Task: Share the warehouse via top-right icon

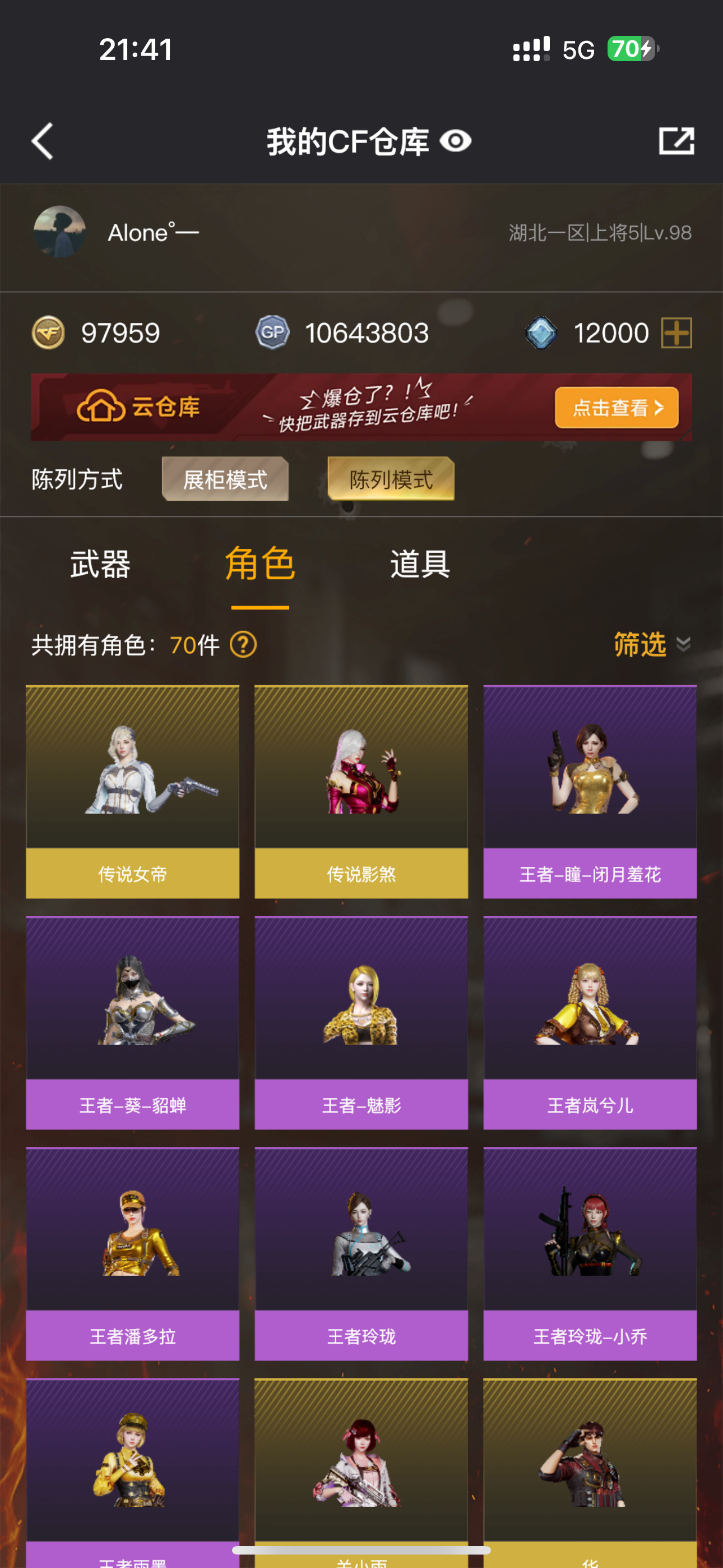Action: click(x=676, y=141)
